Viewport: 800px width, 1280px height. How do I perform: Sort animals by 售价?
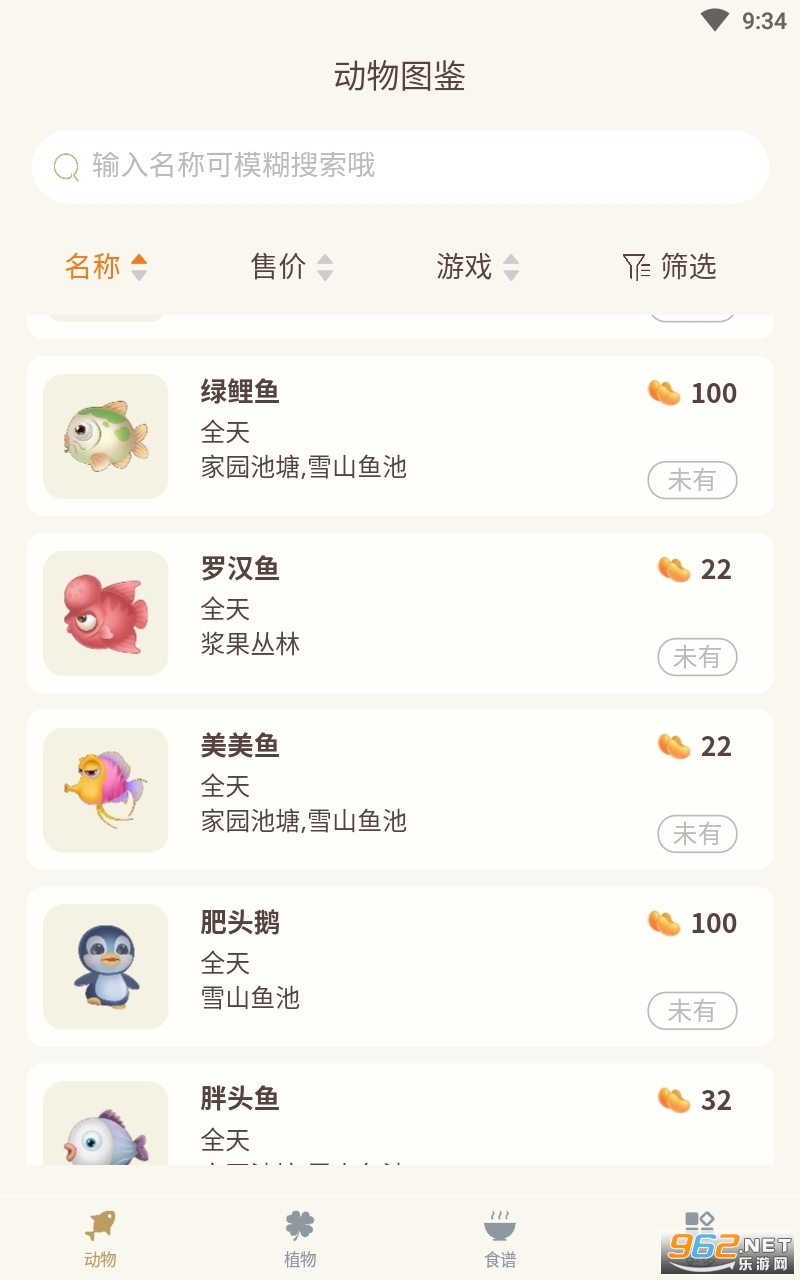[291, 267]
